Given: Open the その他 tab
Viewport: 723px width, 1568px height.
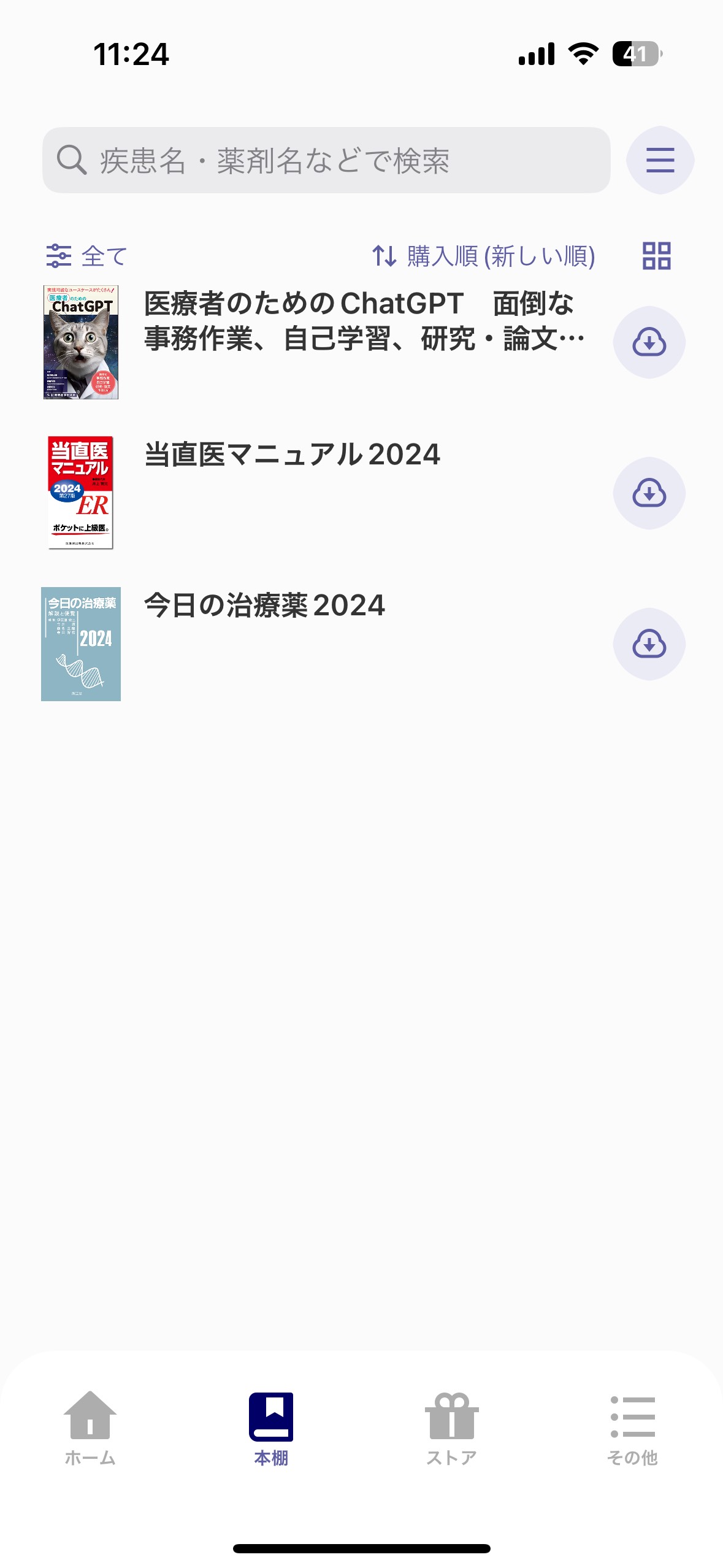Looking at the screenshot, I should click(x=632, y=1427).
